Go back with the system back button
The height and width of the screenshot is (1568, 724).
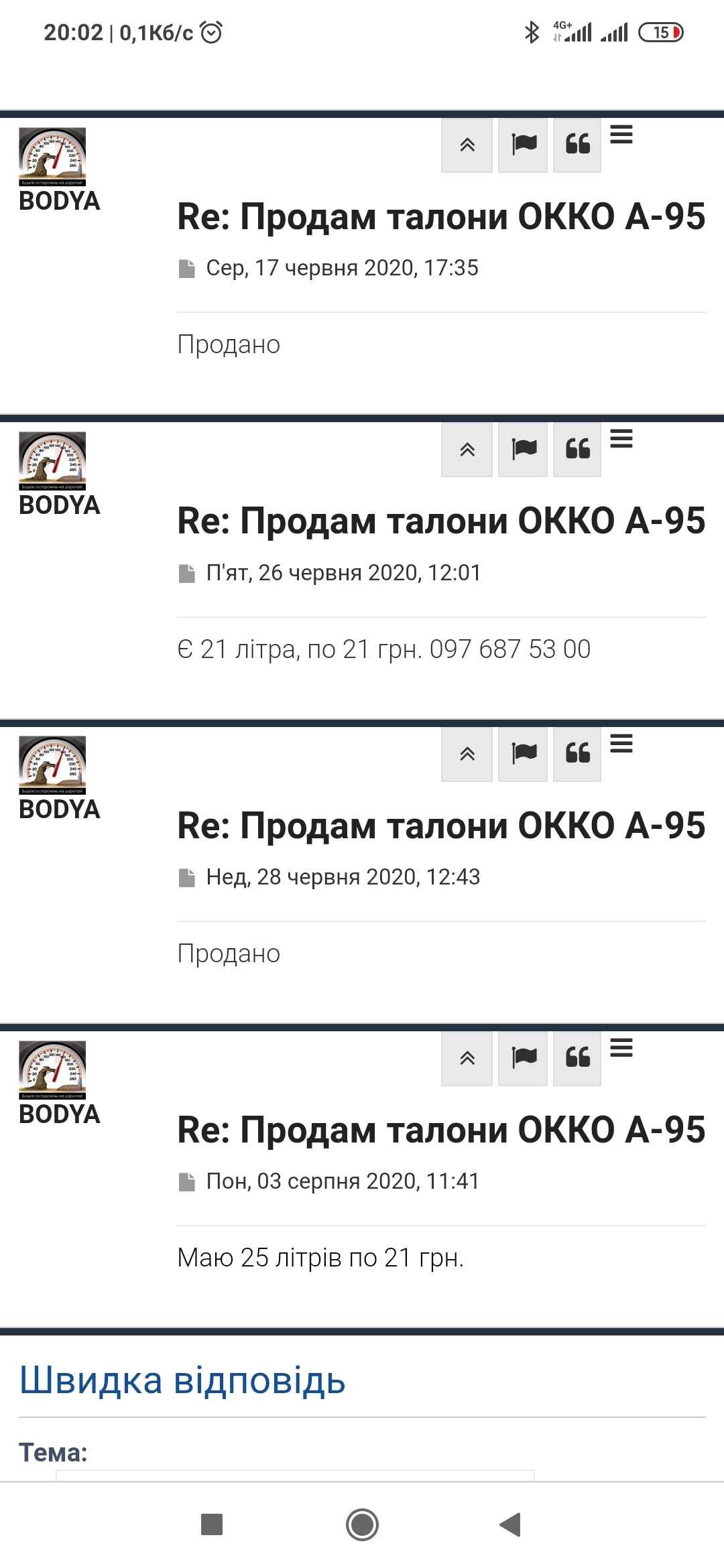click(511, 1524)
